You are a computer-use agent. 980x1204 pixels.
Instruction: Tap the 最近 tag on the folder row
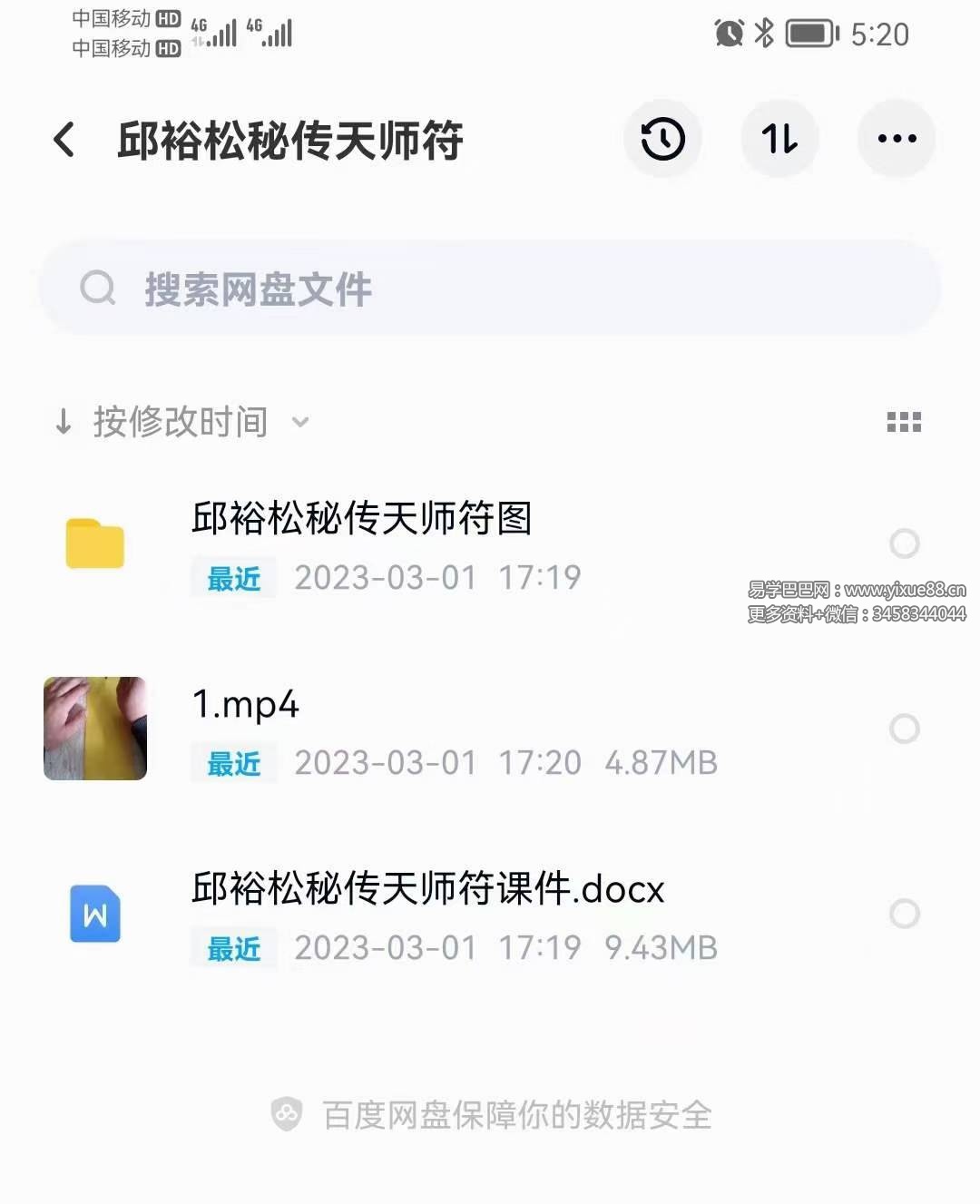(232, 578)
